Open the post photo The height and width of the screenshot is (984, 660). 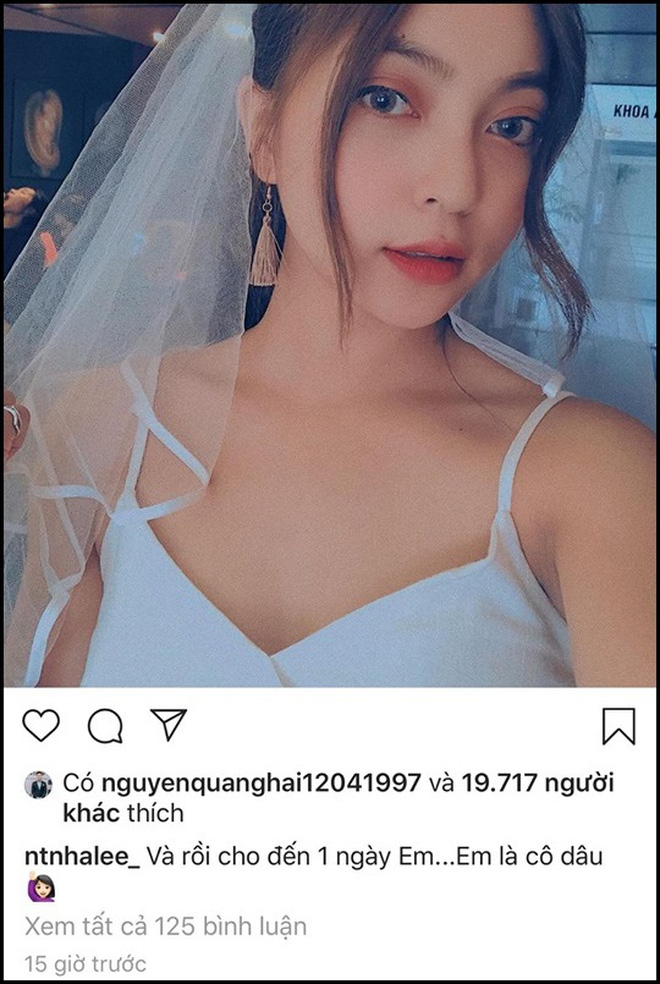click(x=330, y=345)
